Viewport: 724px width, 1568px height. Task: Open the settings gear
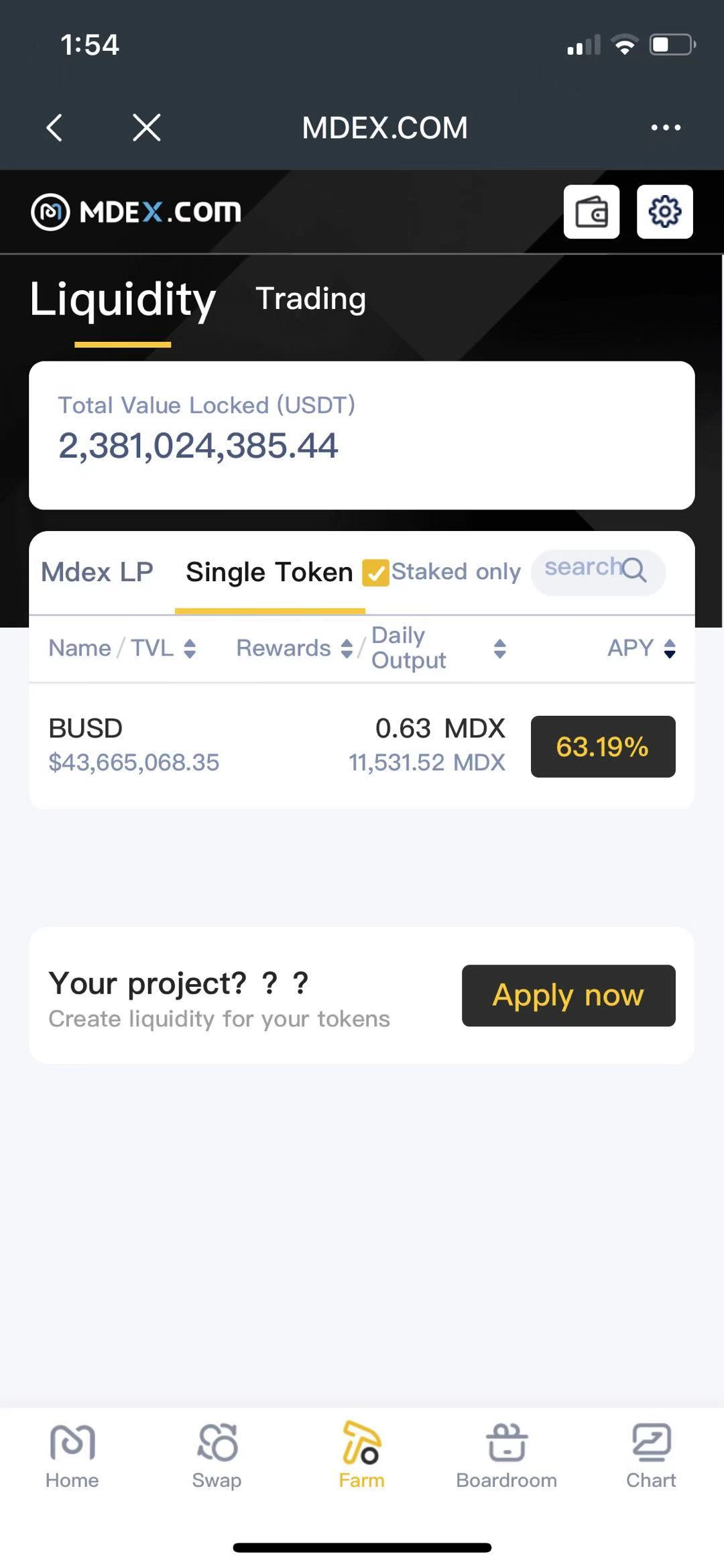point(664,212)
